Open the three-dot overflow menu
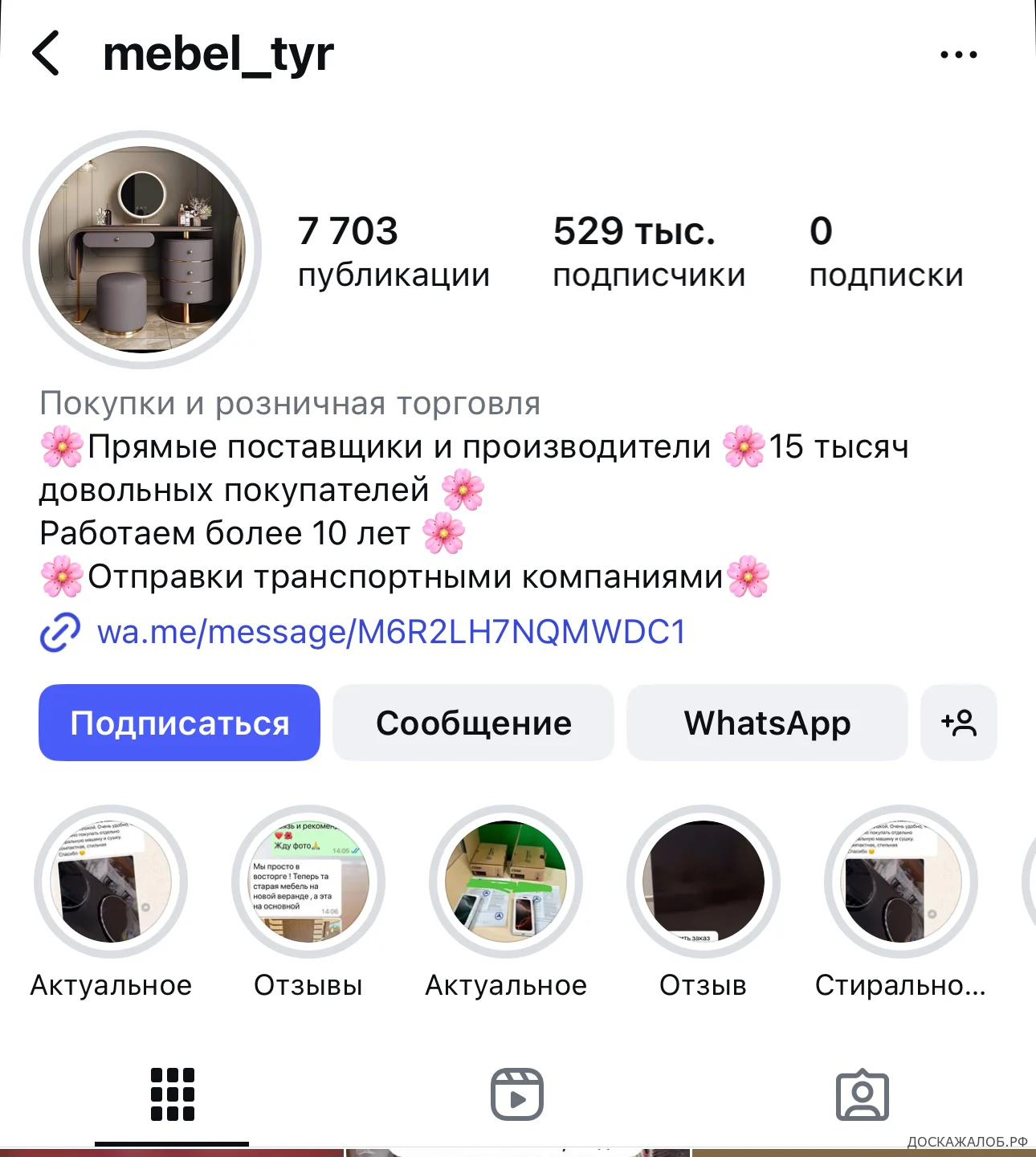 958,55
